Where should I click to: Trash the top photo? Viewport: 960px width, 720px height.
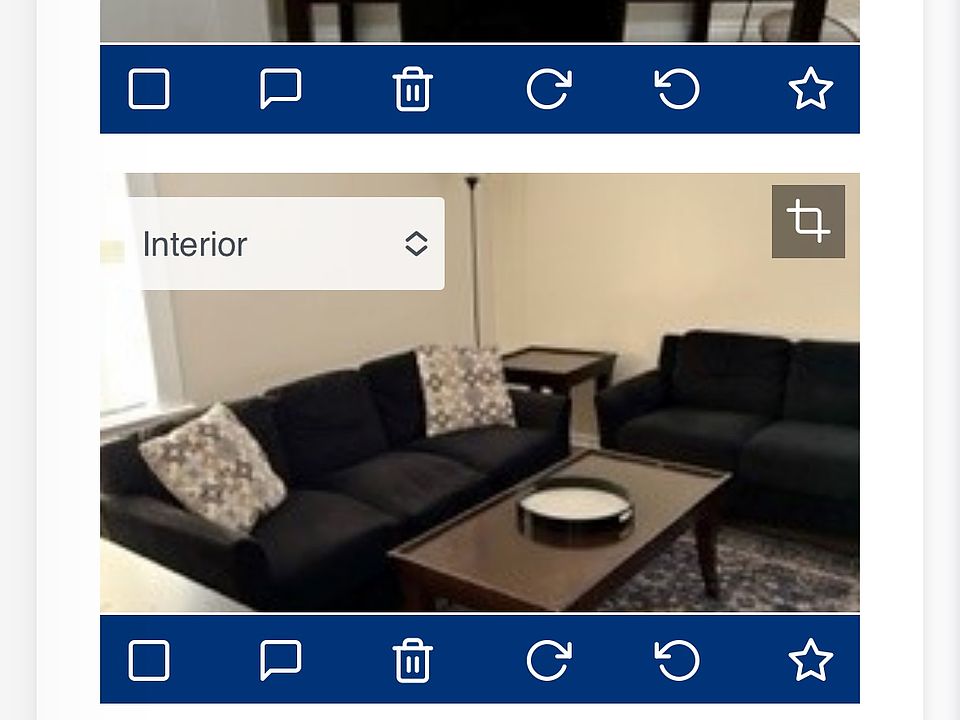click(x=412, y=90)
